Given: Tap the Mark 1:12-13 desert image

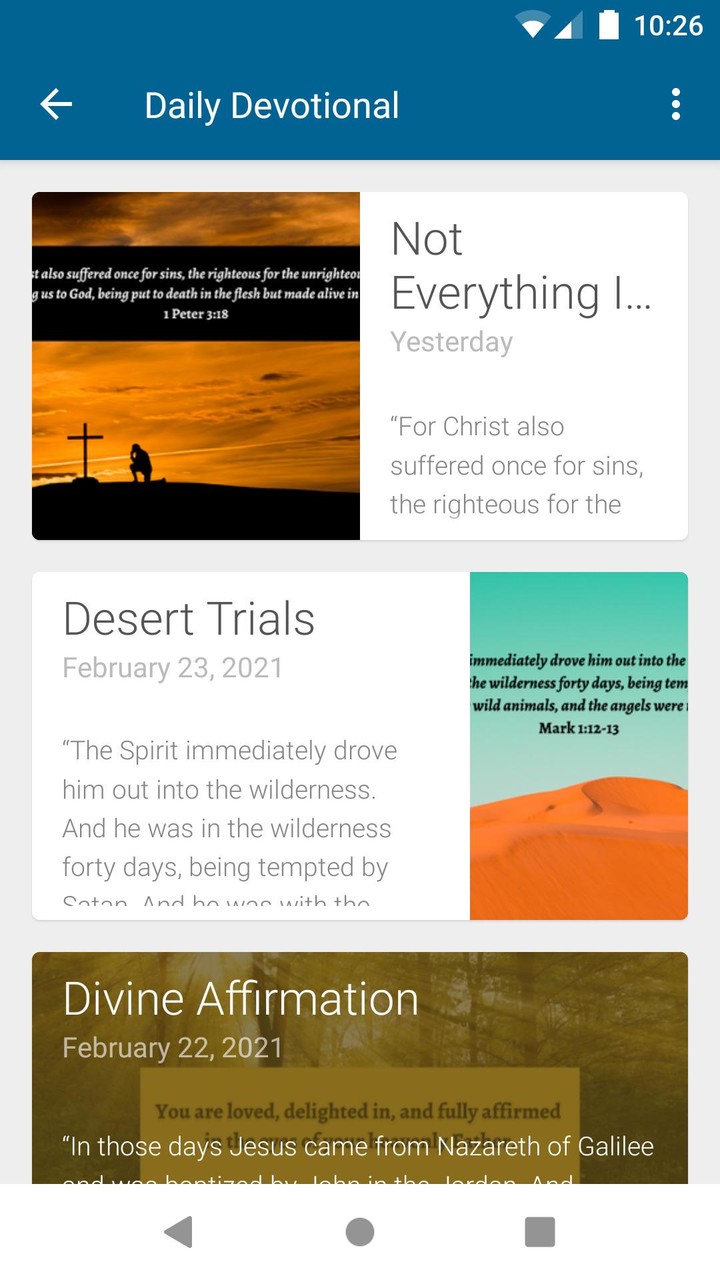Looking at the screenshot, I should 579,744.
